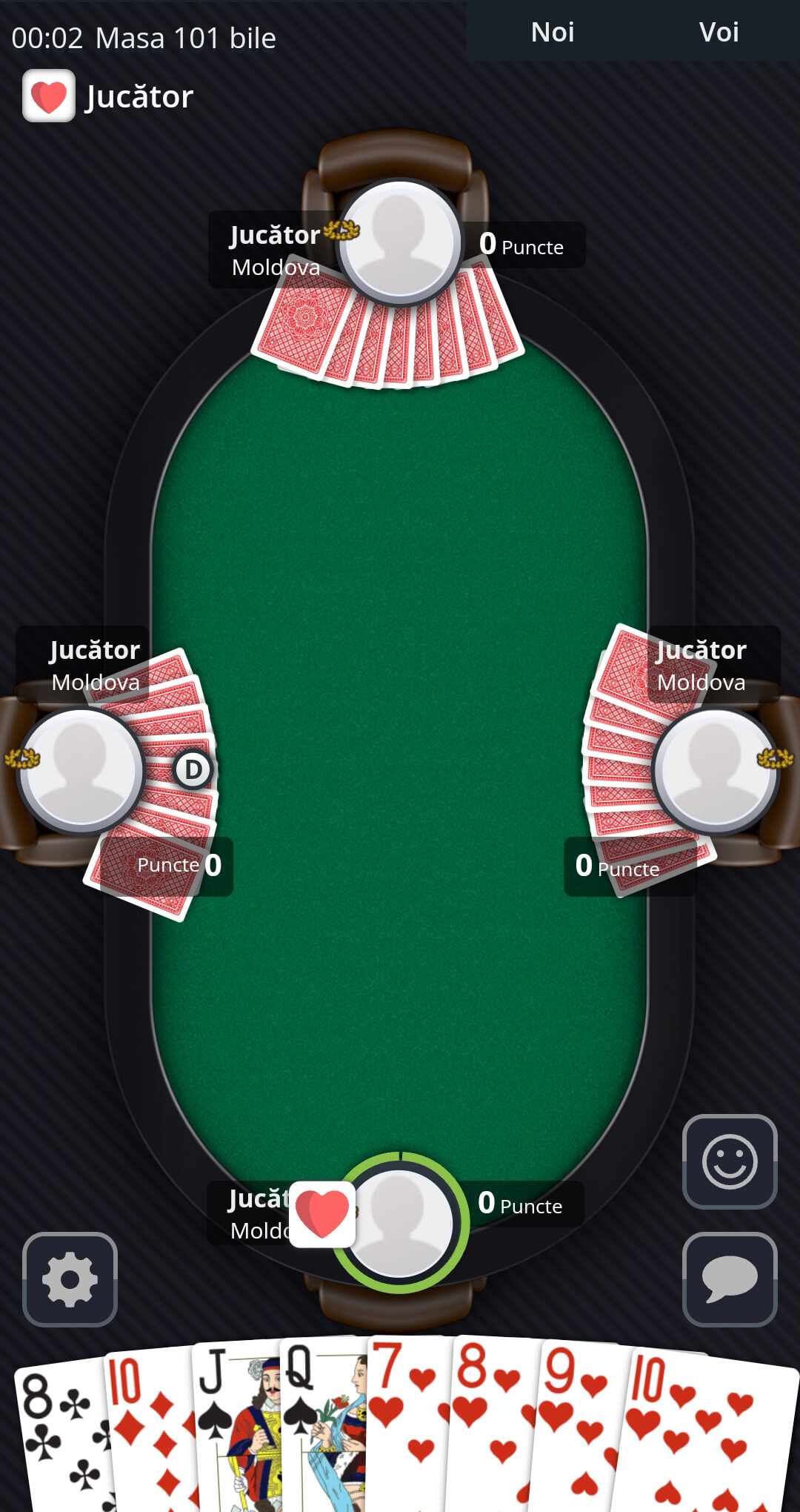Open the Noi / Voi score panel
This screenshot has width=800, height=1512.
coord(633,31)
